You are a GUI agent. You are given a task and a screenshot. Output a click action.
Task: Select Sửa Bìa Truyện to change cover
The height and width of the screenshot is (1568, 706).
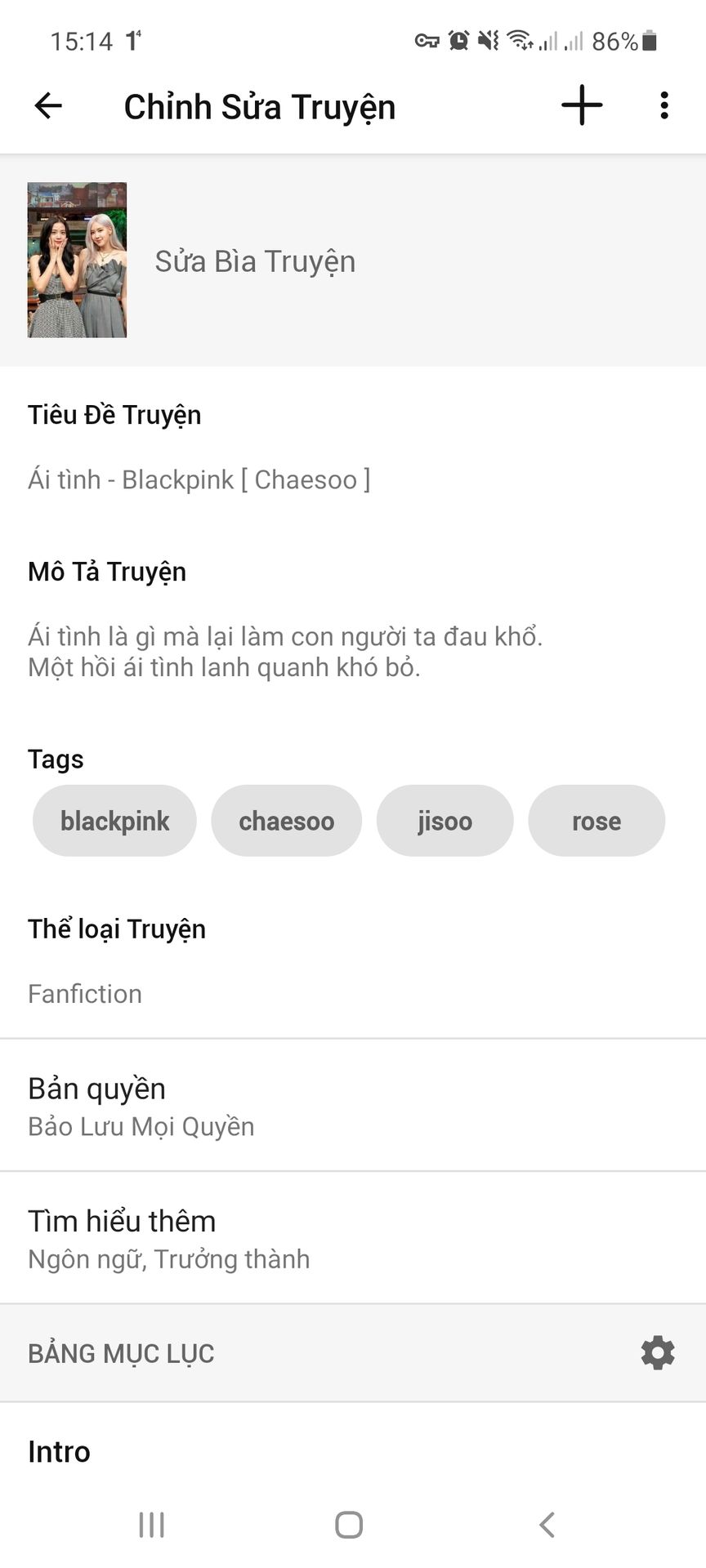[x=255, y=261]
